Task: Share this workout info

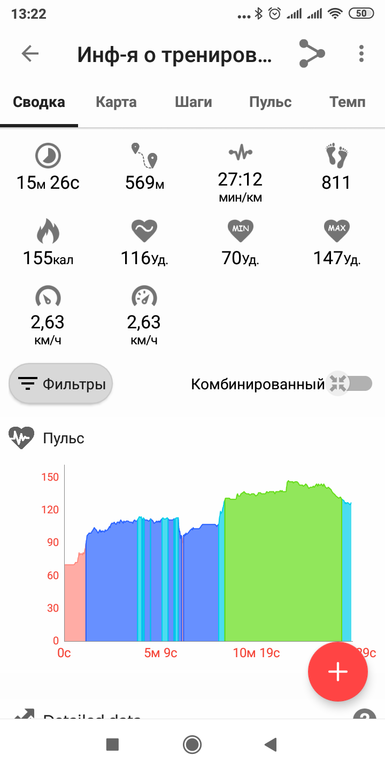Action: click(312, 54)
